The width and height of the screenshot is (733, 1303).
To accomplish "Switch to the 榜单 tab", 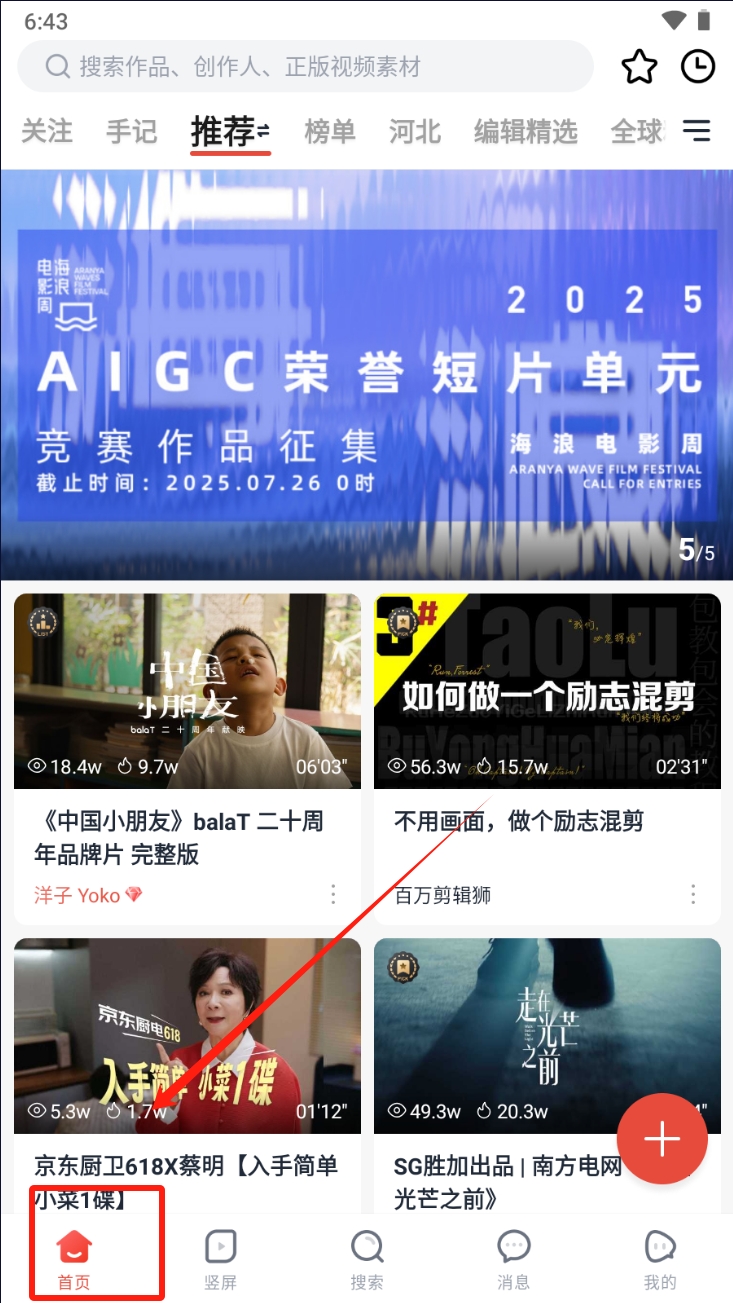I will (x=330, y=131).
